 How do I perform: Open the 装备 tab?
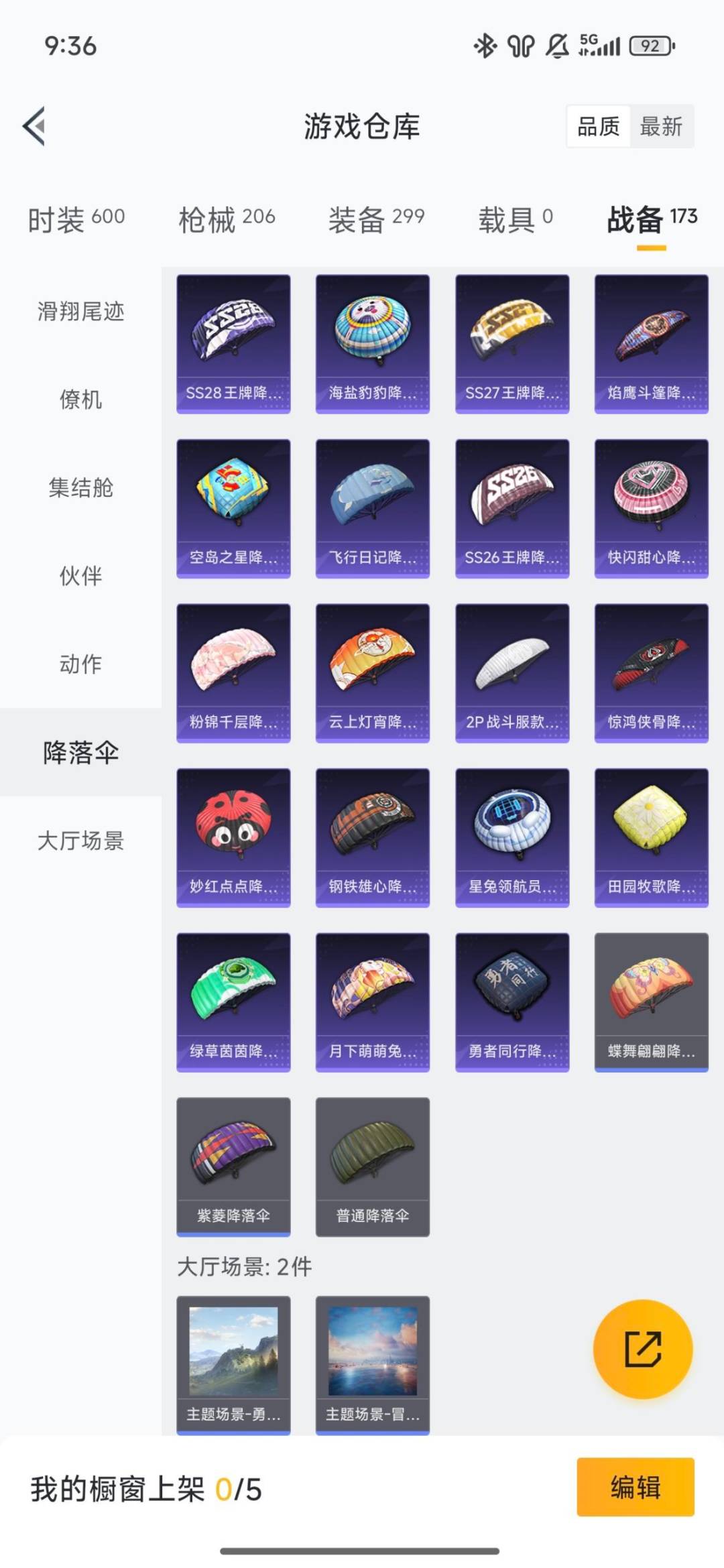click(376, 219)
